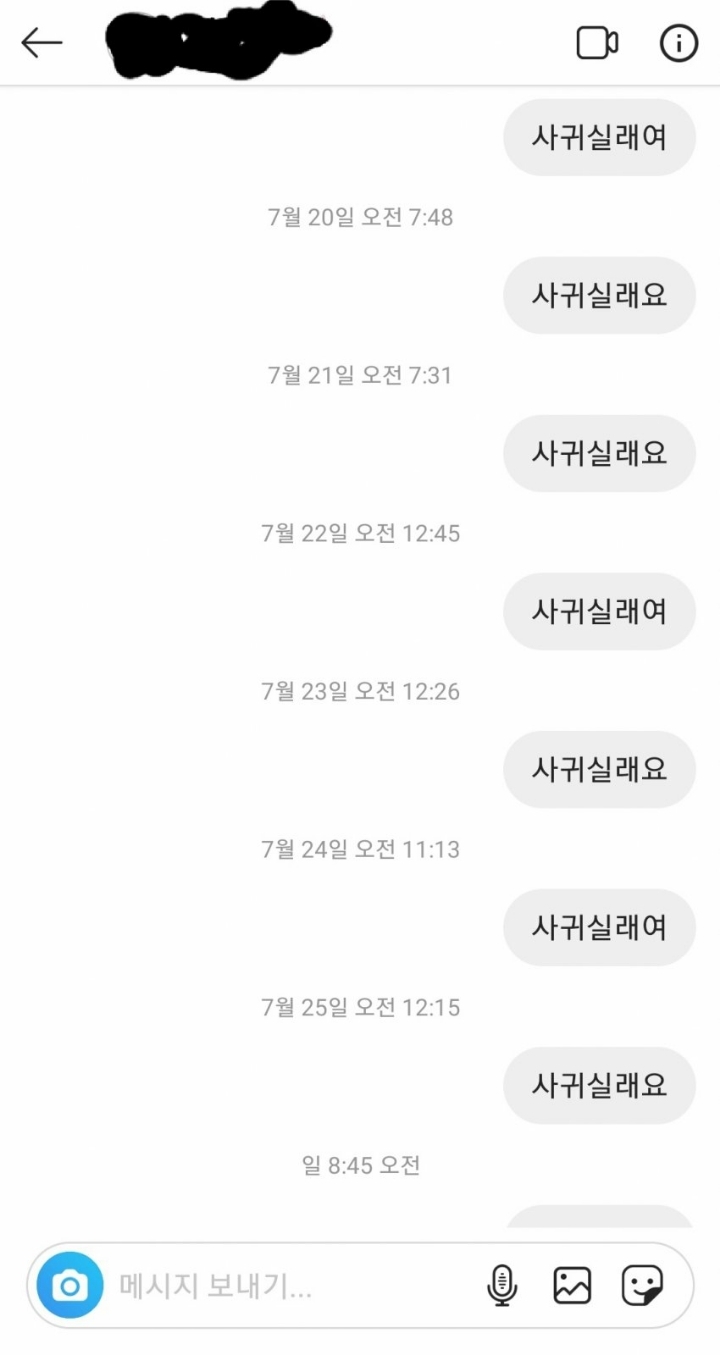The height and width of the screenshot is (1355, 720).
Task: Tap the bottom-most 사귀실래요 message bubble
Action: [x=598, y=1086]
